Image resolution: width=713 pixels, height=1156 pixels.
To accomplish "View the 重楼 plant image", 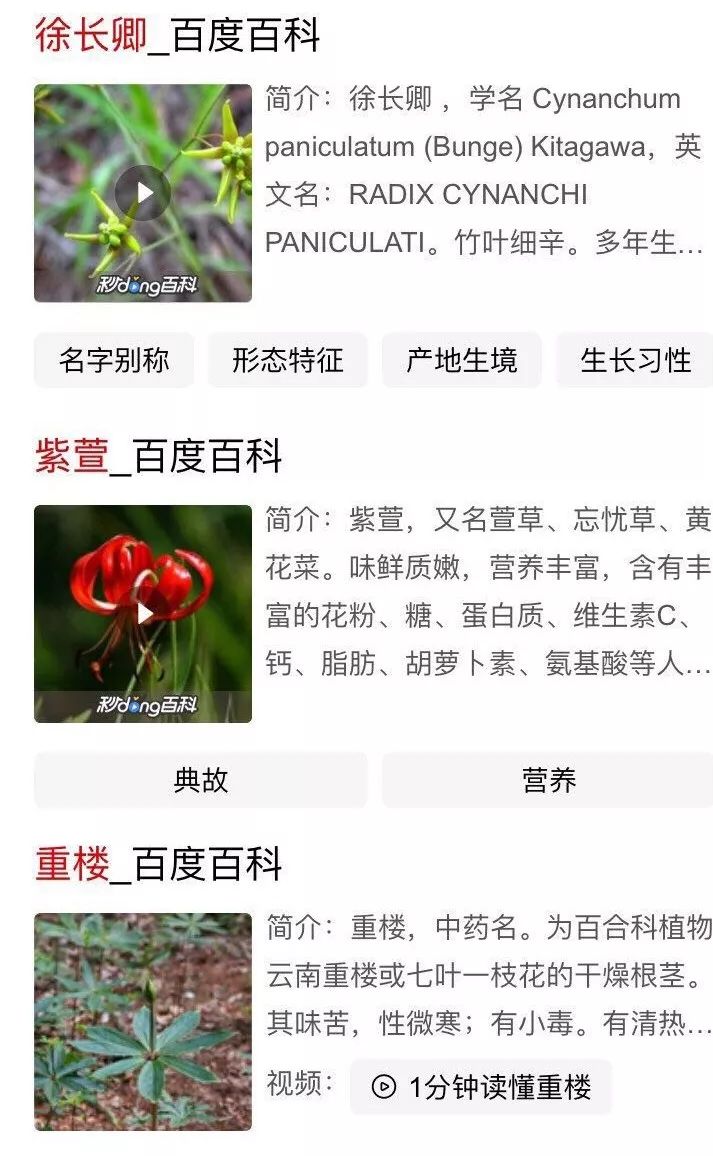I will [143, 1022].
